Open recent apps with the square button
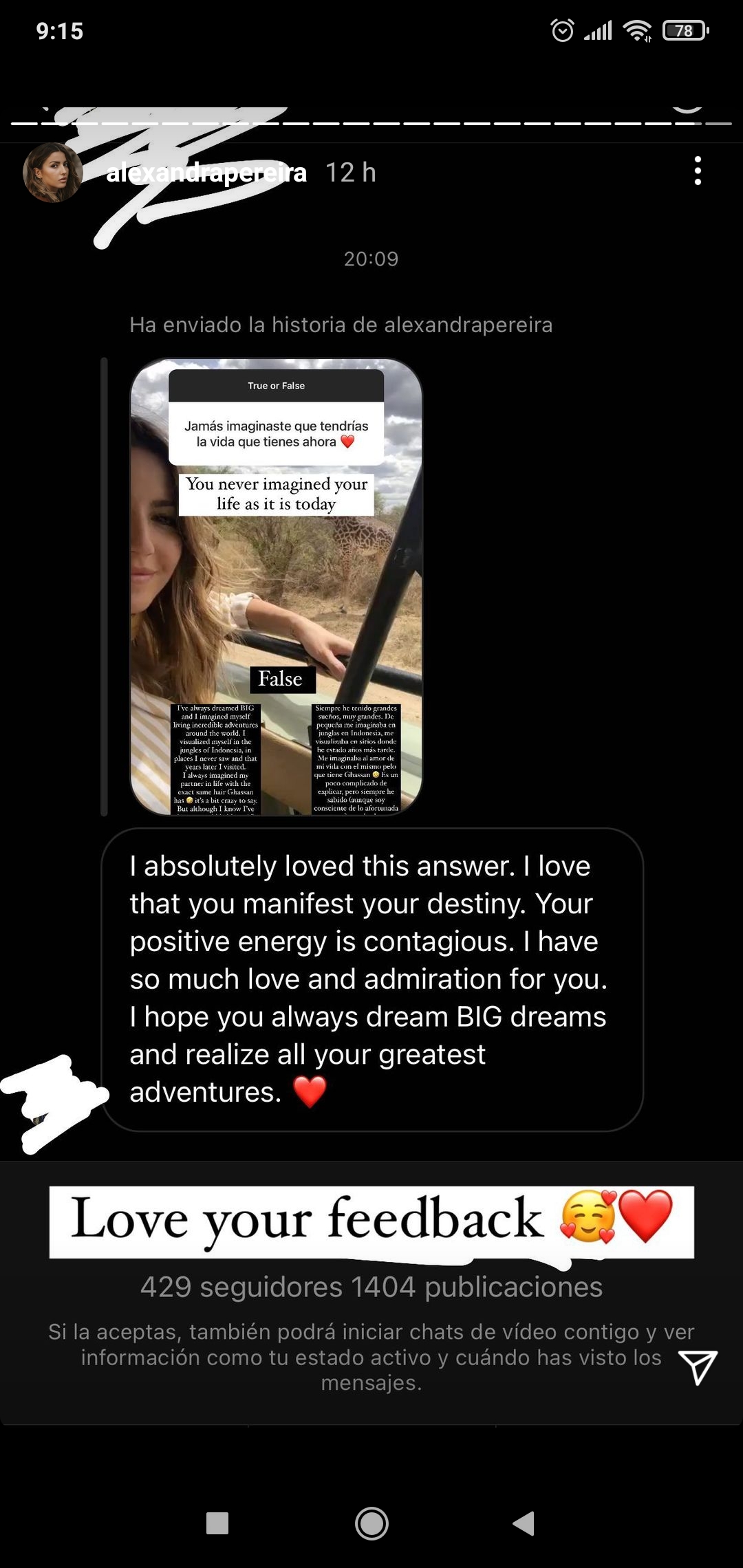Image resolution: width=743 pixels, height=1568 pixels. coord(217,1523)
